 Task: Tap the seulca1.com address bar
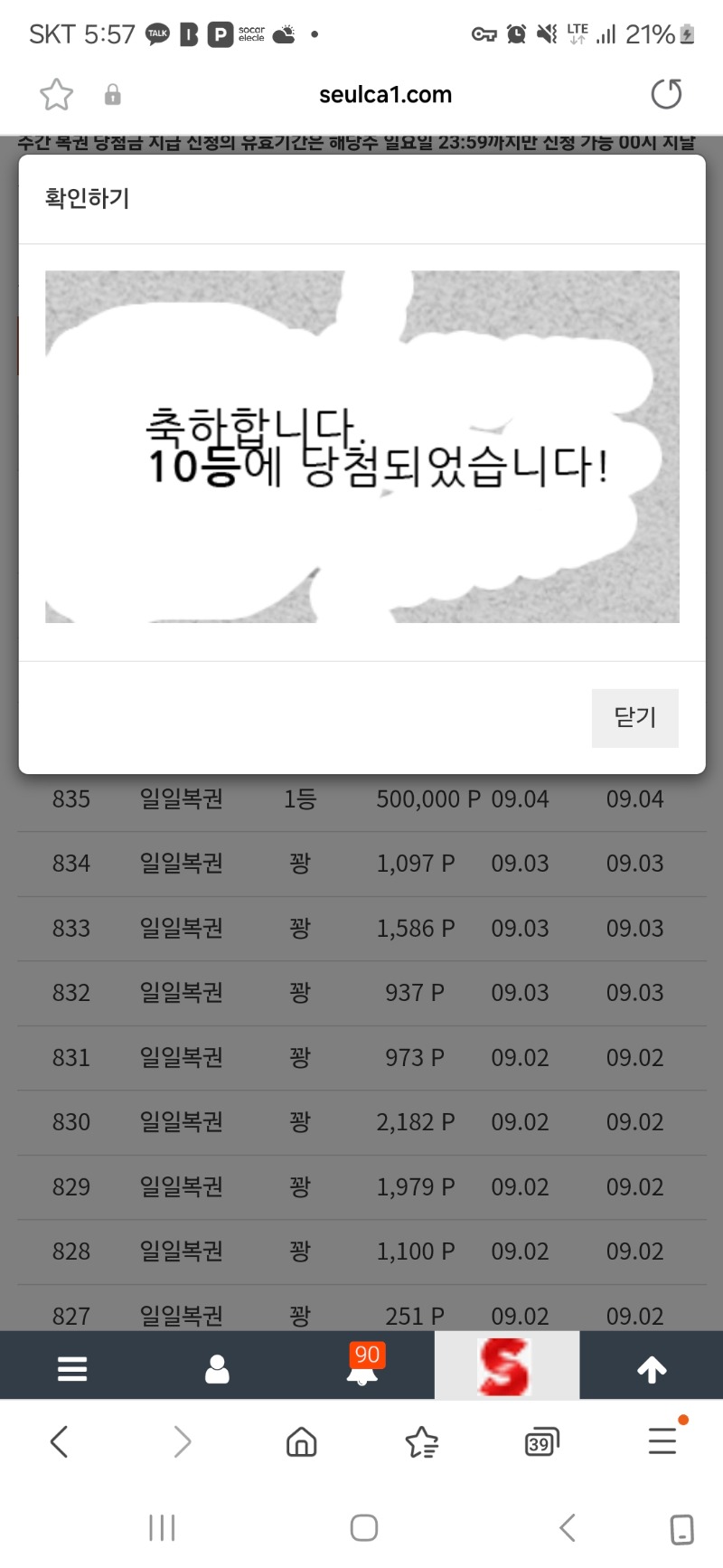point(385,95)
